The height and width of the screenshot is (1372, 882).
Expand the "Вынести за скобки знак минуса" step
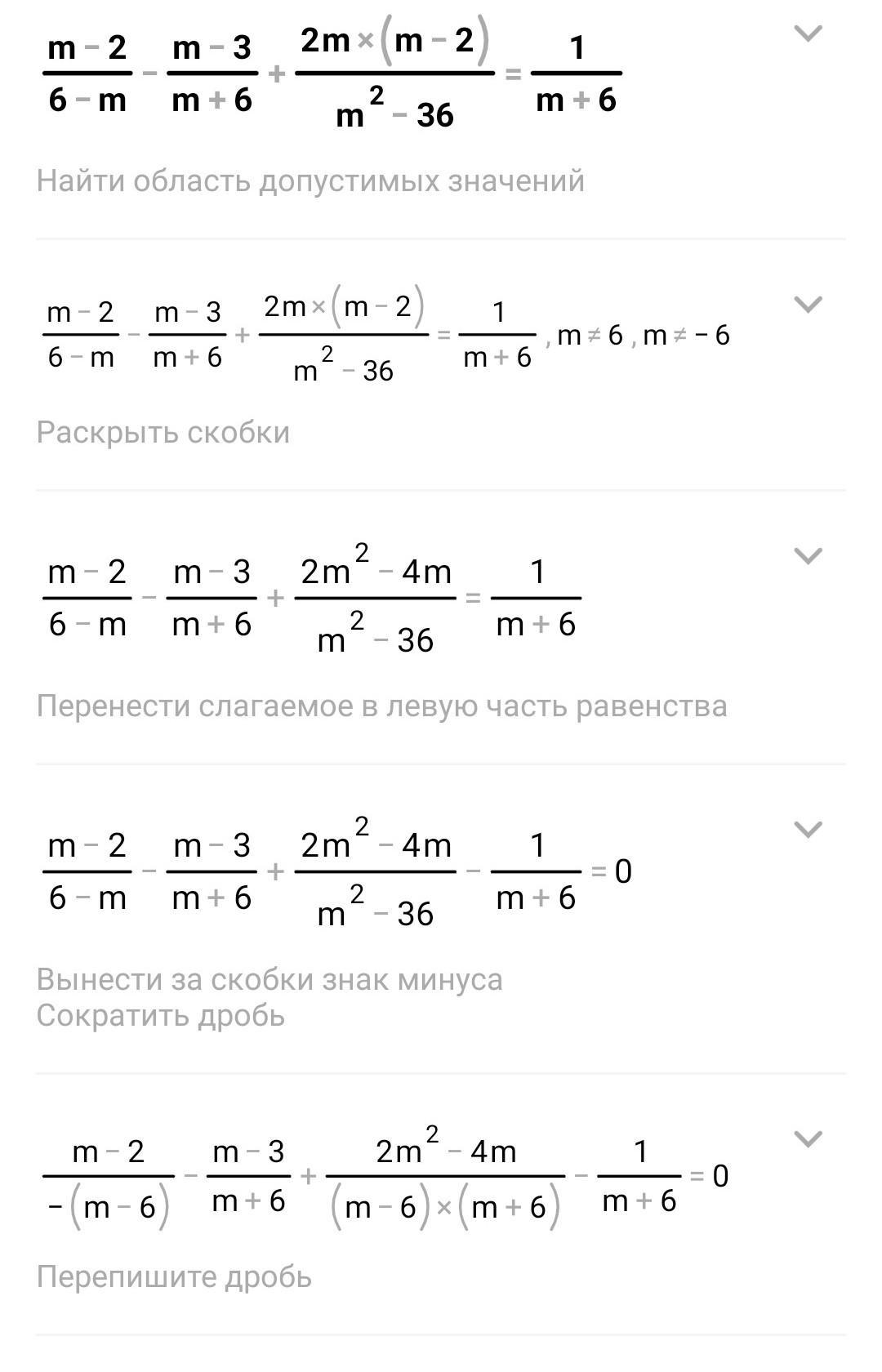808,830
